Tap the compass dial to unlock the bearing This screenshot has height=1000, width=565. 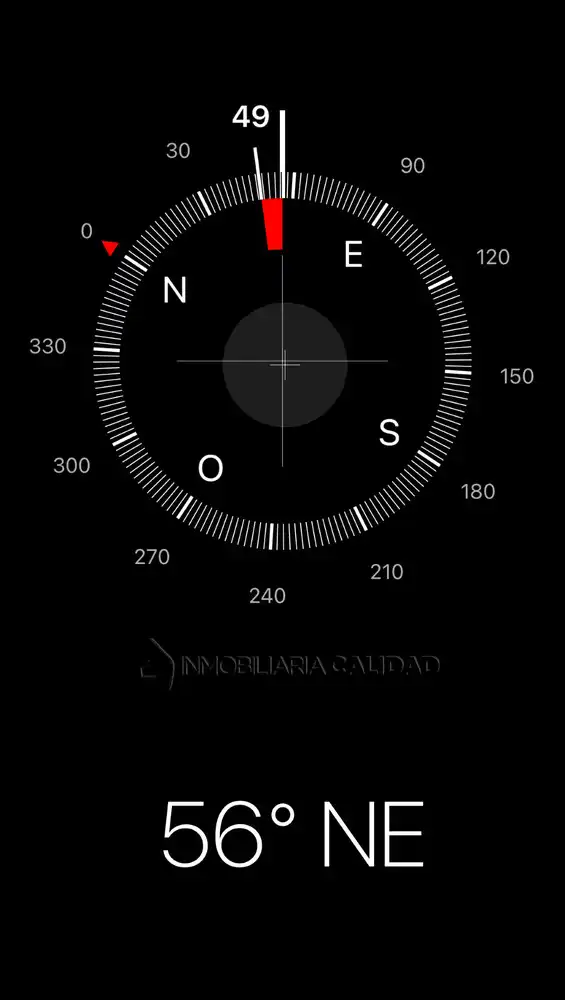tap(282, 362)
